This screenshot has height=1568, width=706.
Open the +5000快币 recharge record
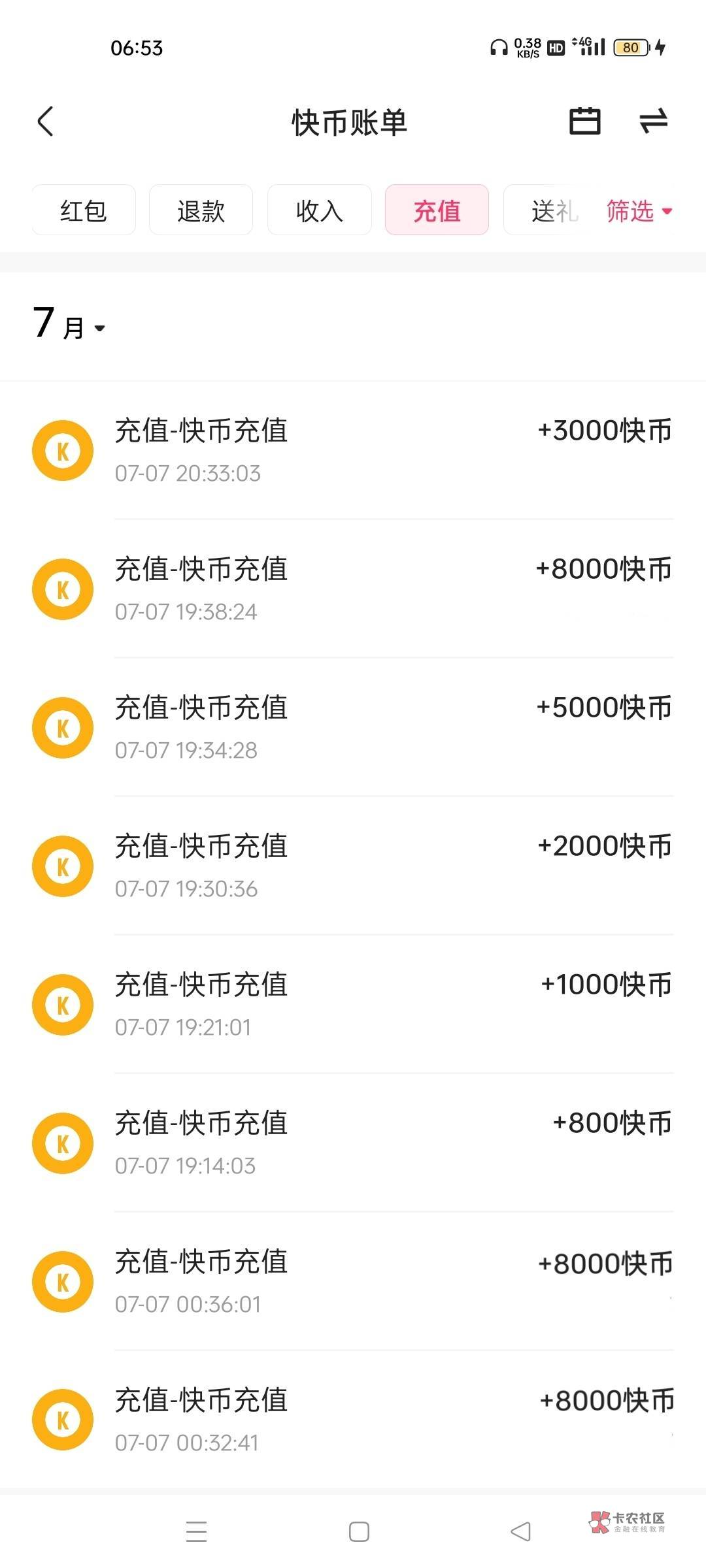pos(353,728)
